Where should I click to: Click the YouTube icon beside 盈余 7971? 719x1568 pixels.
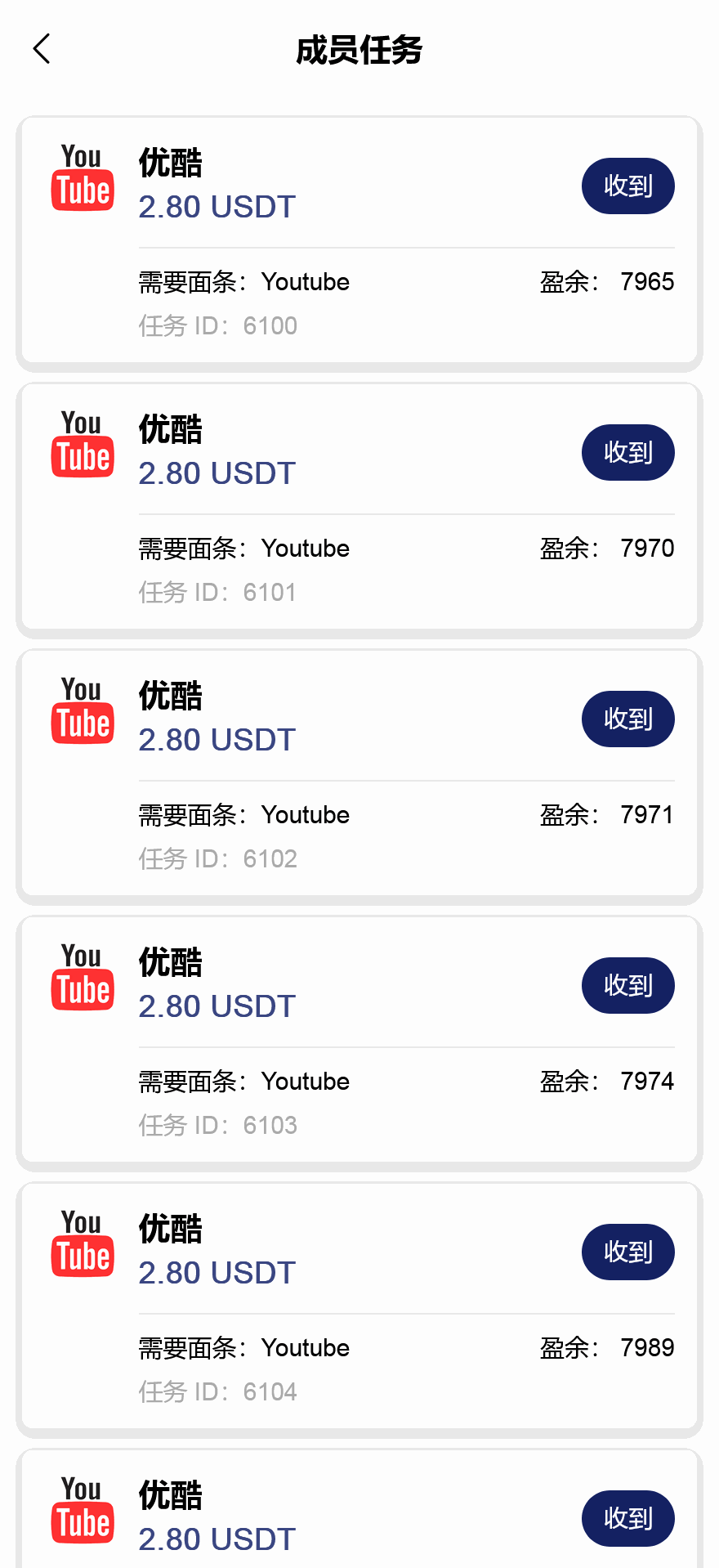pos(82,709)
